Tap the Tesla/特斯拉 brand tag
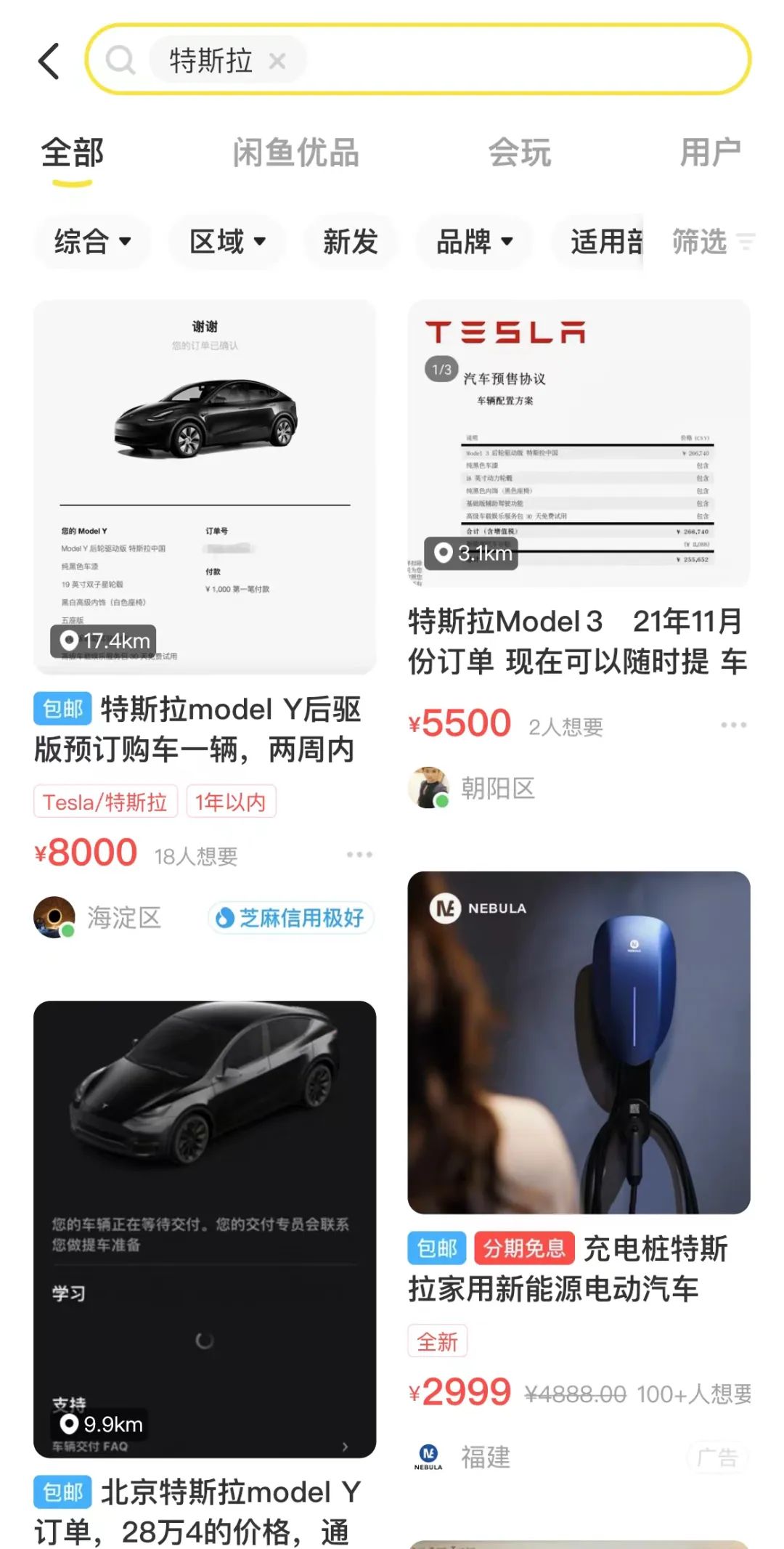 pyautogui.click(x=105, y=802)
